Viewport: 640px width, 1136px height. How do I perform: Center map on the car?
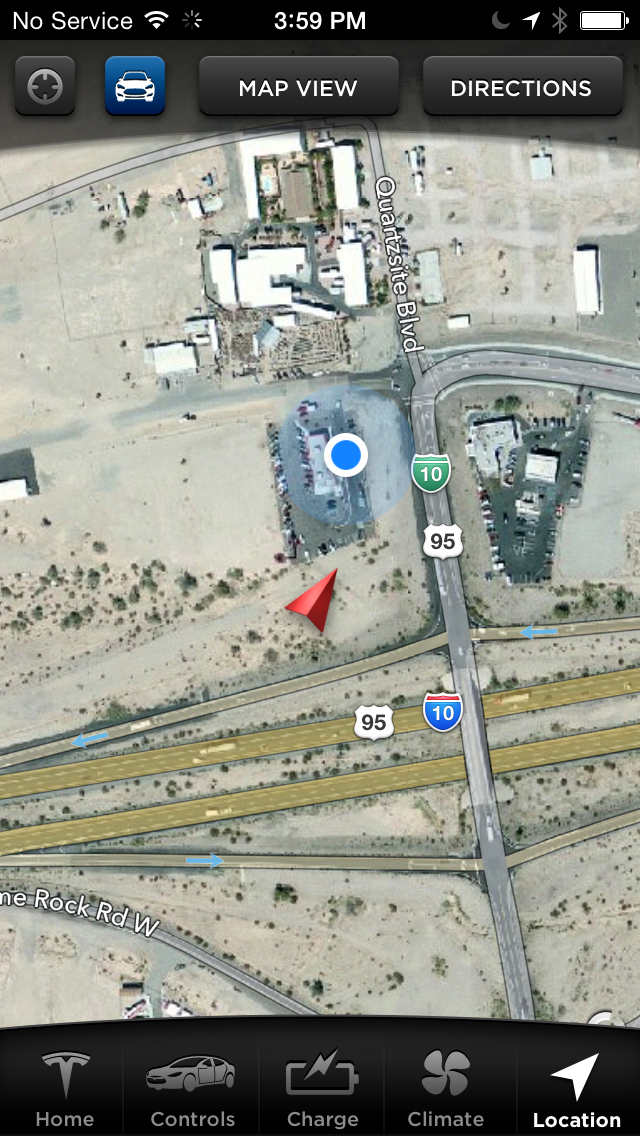coord(135,87)
